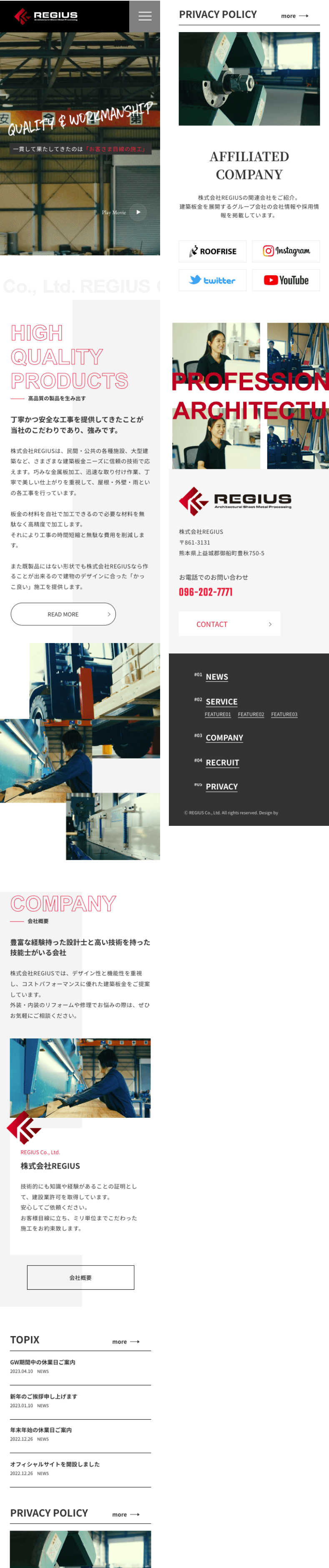
Task: Open the YouTube channel link
Action: pyautogui.click(x=286, y=280)
